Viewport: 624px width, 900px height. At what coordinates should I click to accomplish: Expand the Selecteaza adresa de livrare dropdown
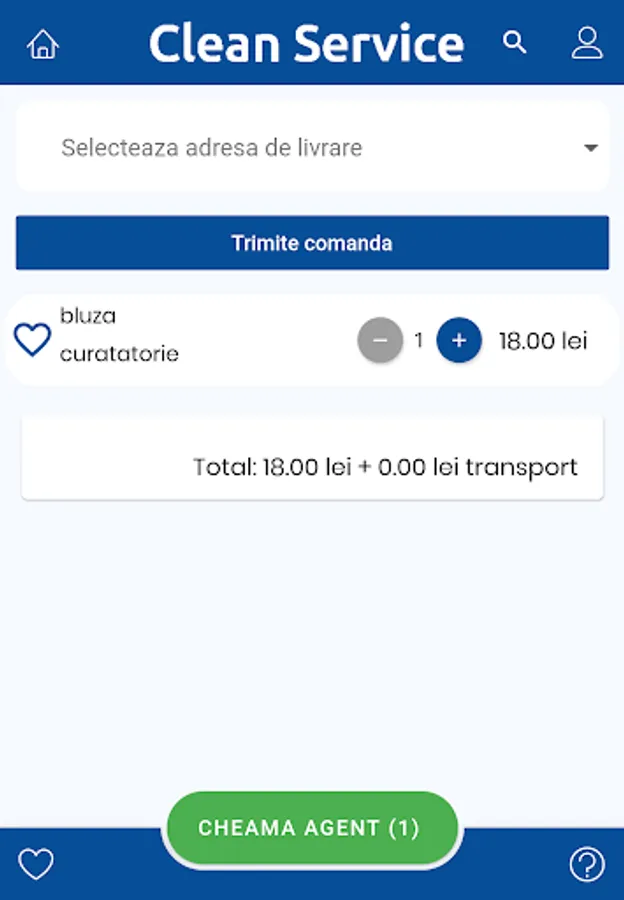tap(312, 148)
